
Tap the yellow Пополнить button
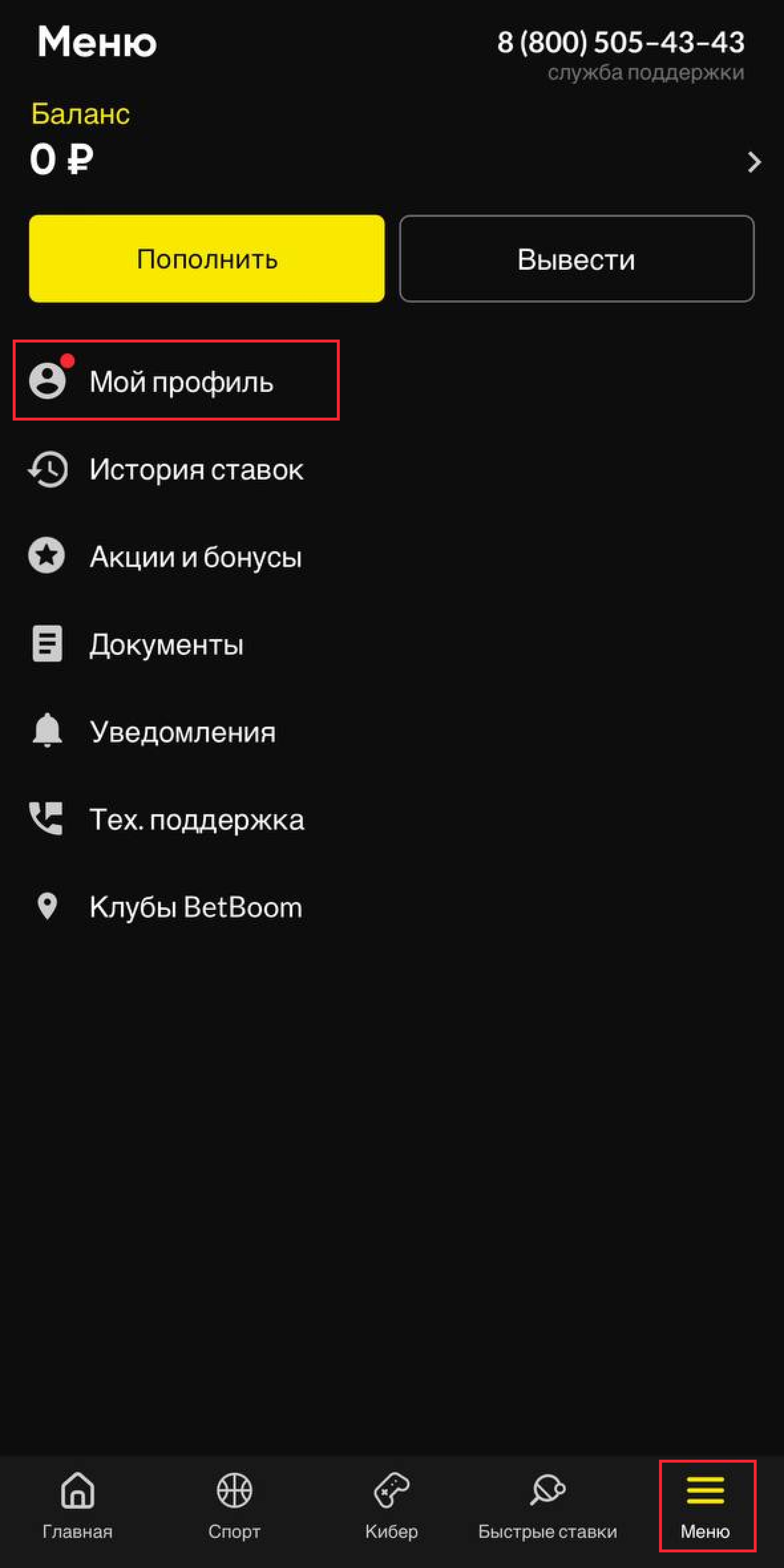(206, 259)
